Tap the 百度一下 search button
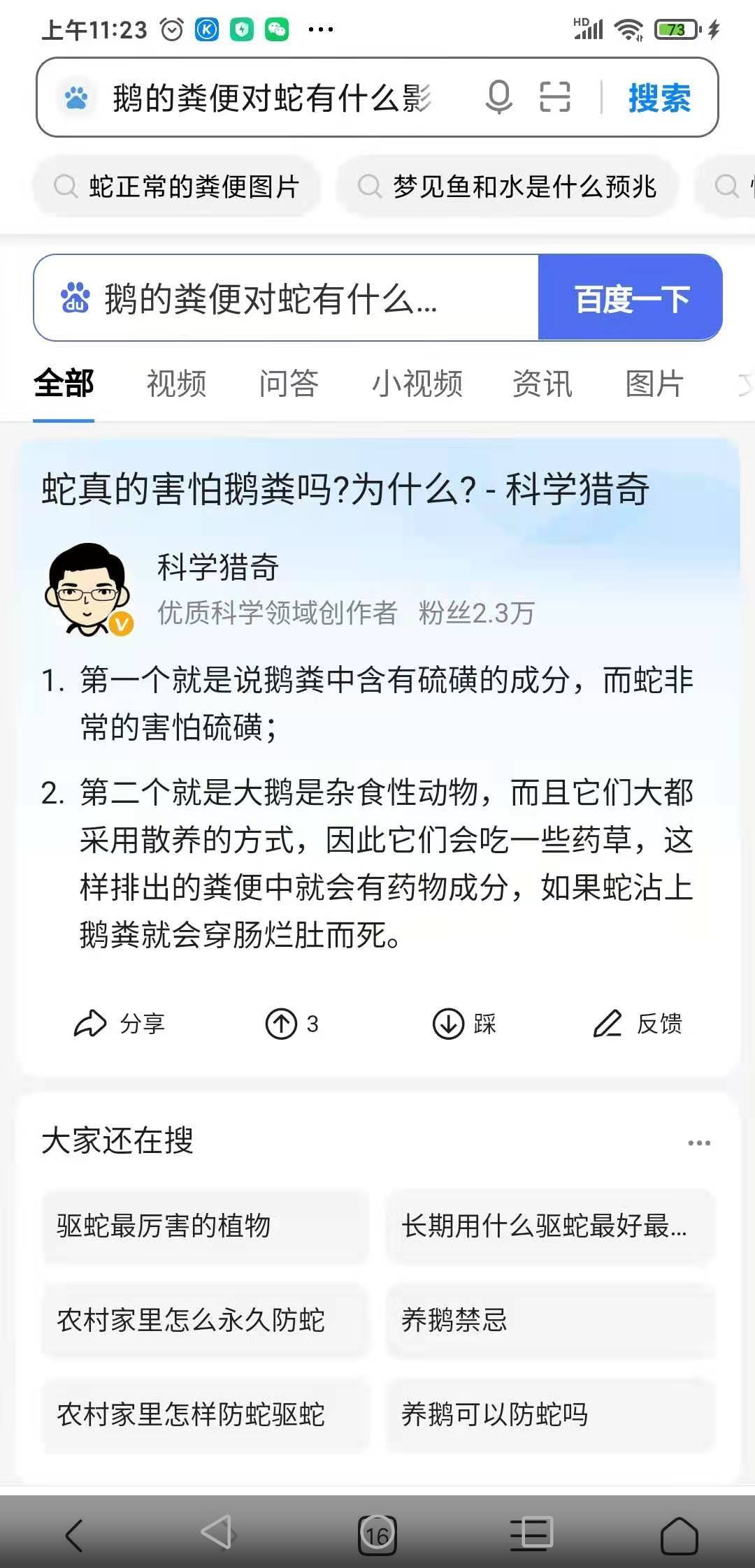The width and height of the screenshot is (755, 1568). (631, 299)
